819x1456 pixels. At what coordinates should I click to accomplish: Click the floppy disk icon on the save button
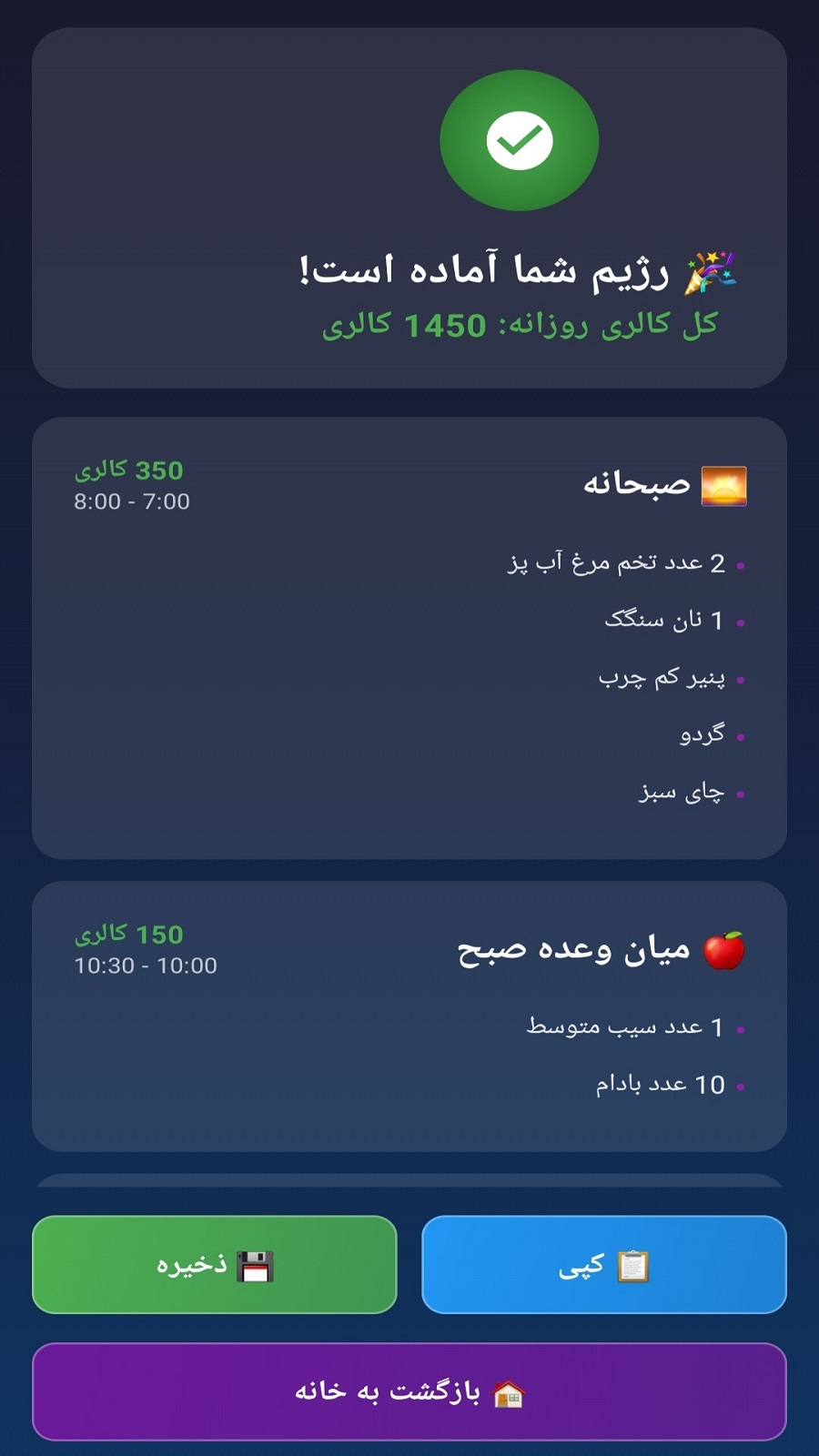pos(257,1264)
